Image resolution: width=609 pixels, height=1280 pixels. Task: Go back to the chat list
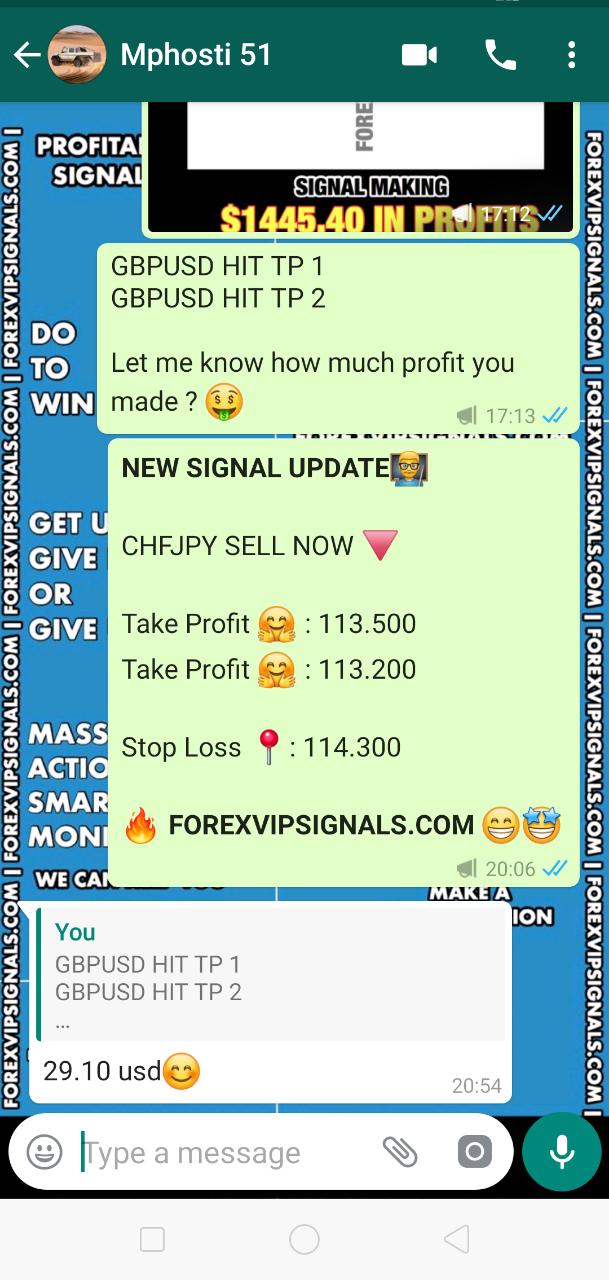tap(27, 55)
